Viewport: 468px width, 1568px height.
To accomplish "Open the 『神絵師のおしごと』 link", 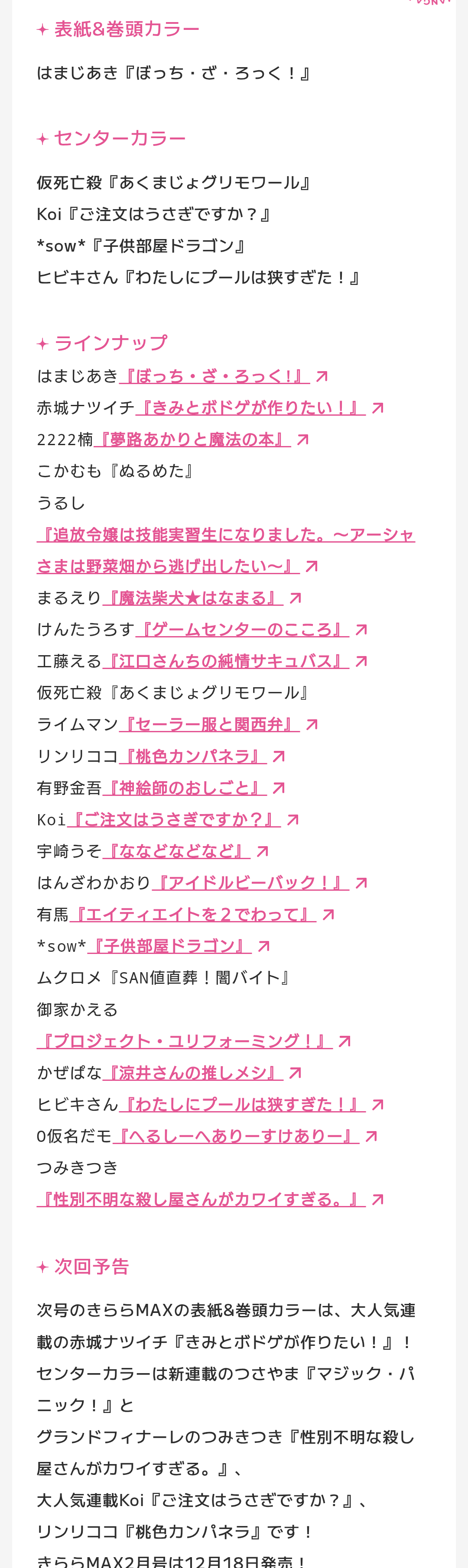I will (x=185, y=788).
